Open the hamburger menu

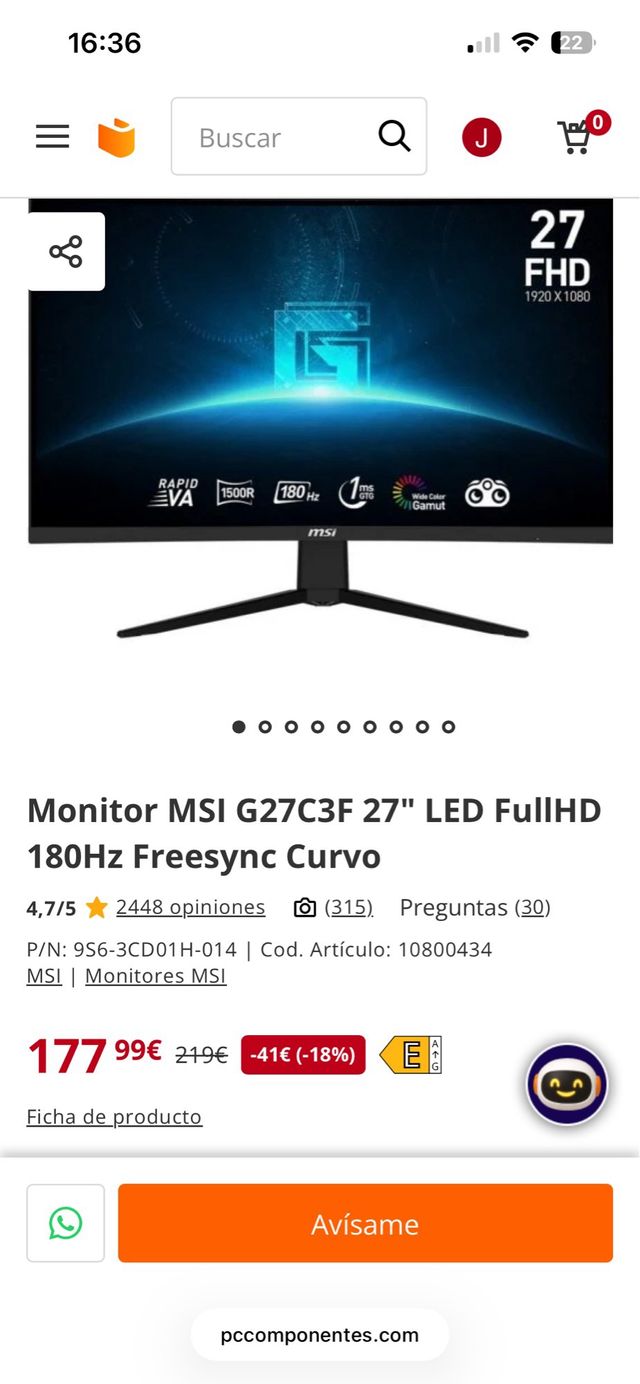point(53,137)
